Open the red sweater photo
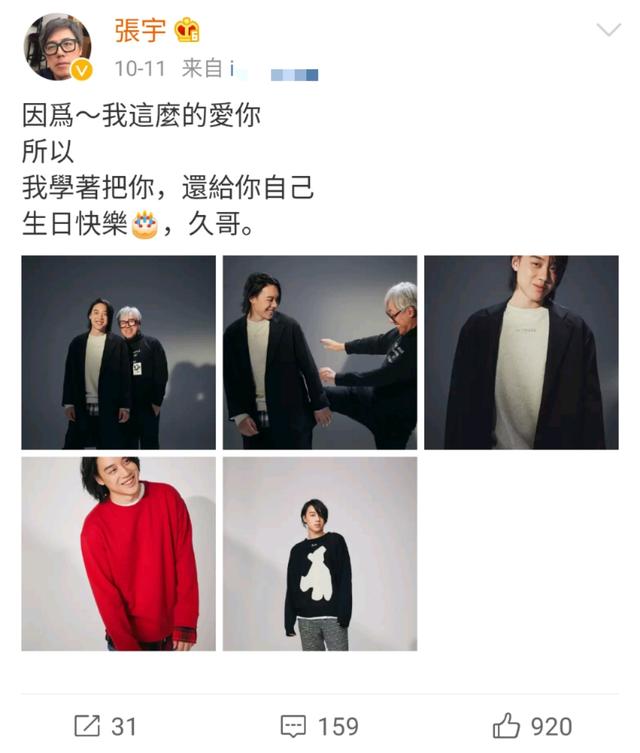640x753 pixels. point(119,553)
